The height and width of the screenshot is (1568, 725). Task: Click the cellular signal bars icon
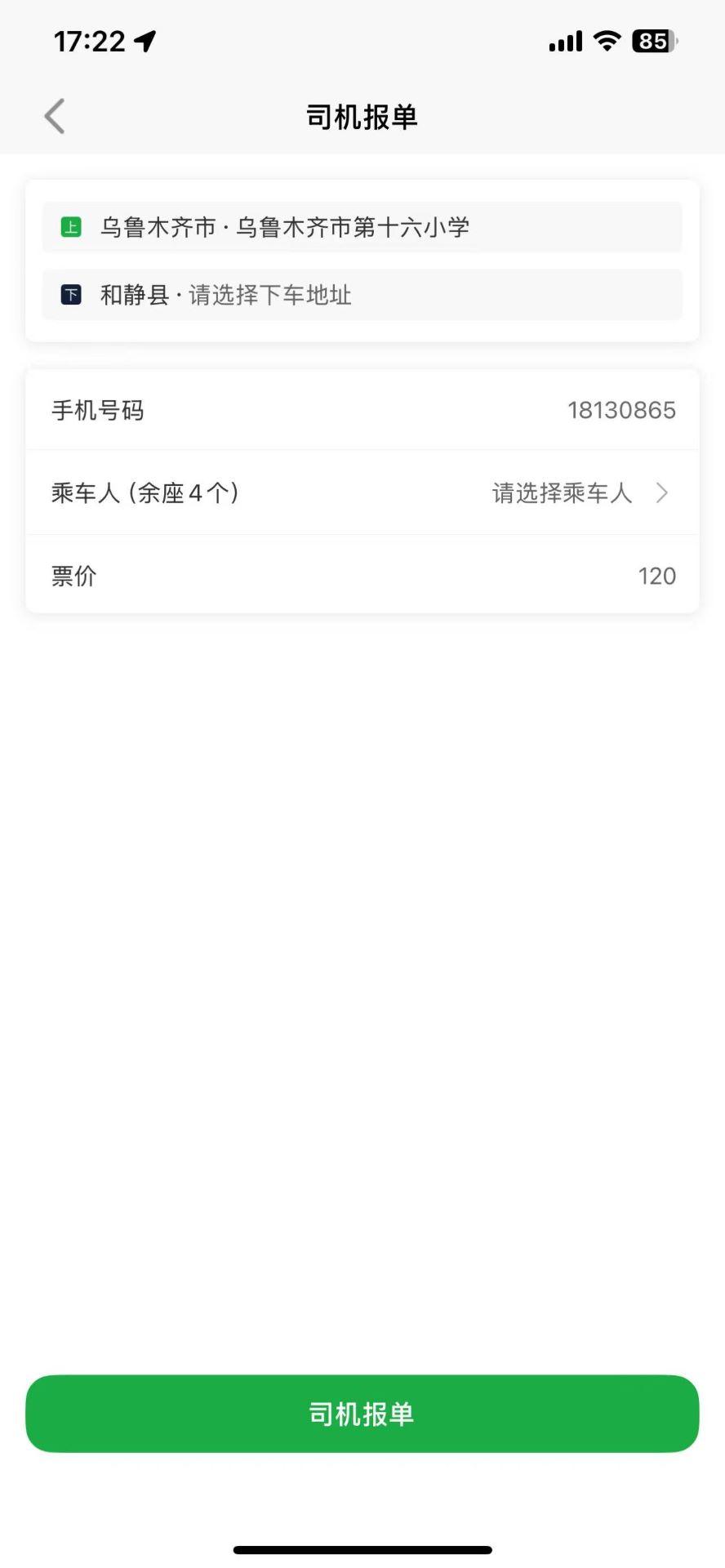(563, 40)
